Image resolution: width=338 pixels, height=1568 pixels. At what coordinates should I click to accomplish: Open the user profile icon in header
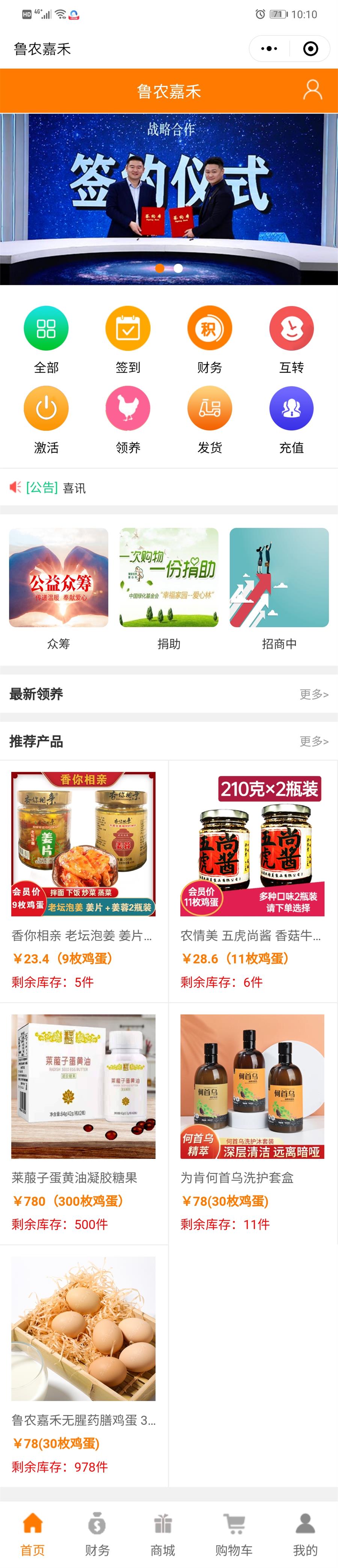pos(312,90)
